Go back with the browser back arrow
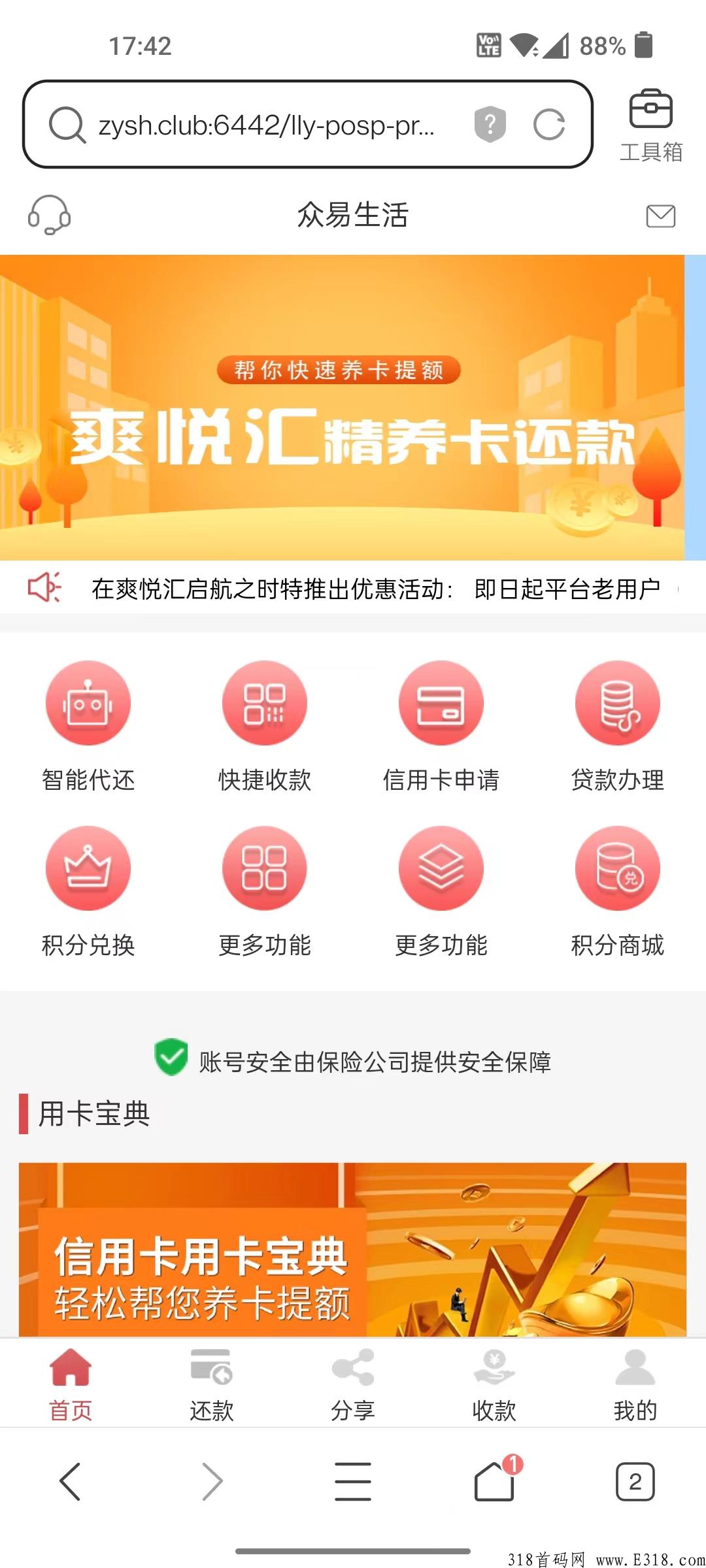Image resolution: width=706 pixels, height=1568 pixels. (x=70, y=1481)
